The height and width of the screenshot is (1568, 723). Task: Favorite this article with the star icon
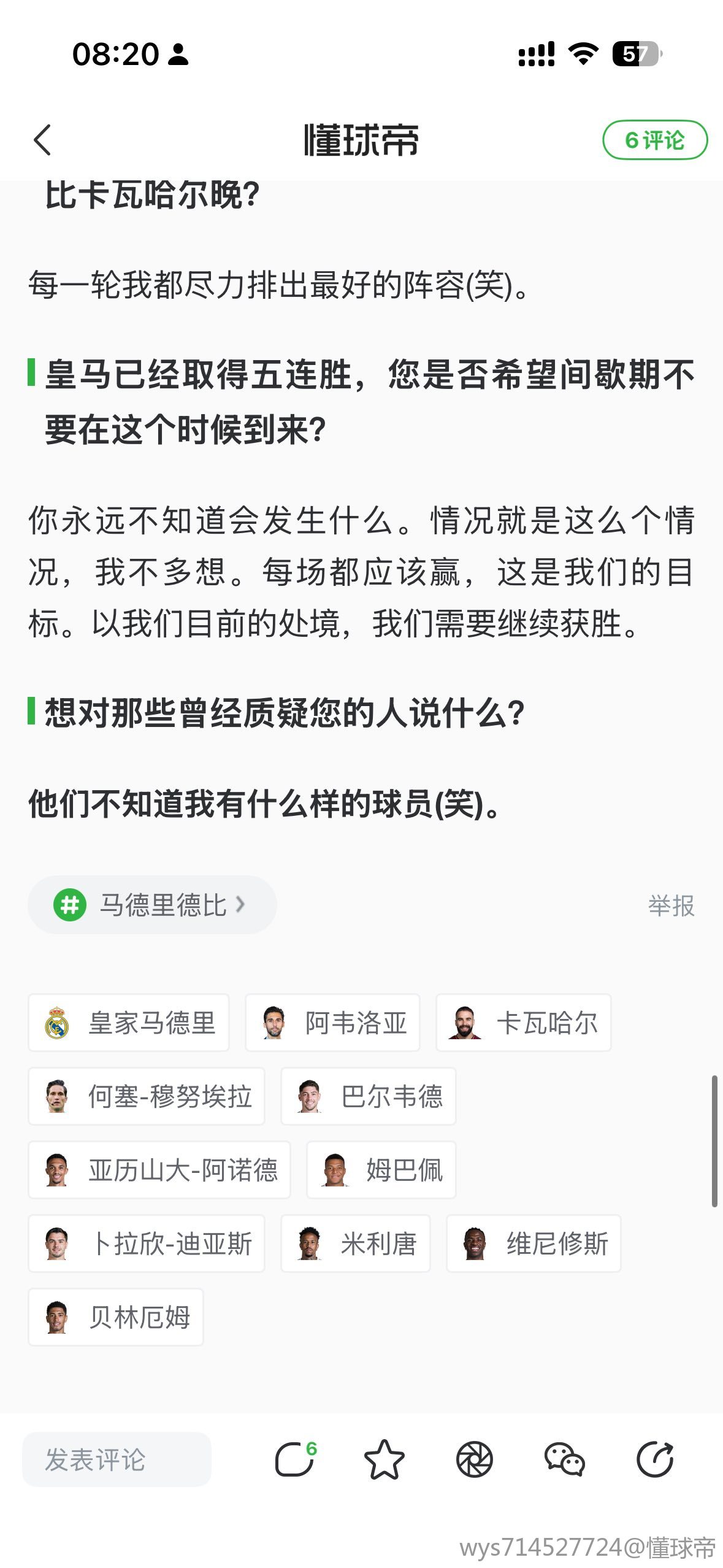pos(384,1459)
